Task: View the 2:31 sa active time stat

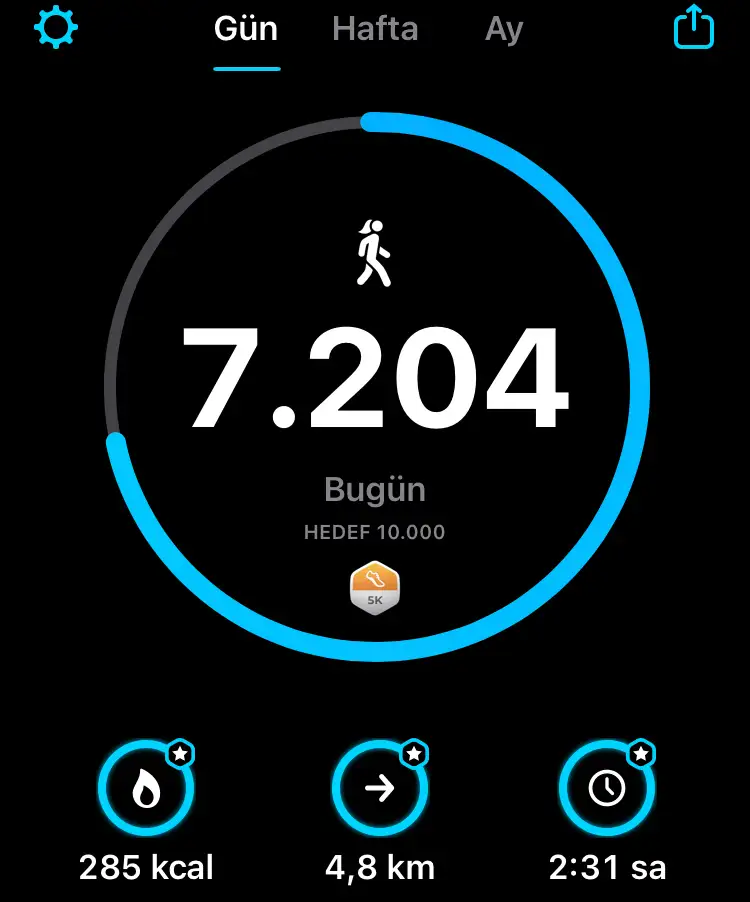Action: (x=607, y=790)
